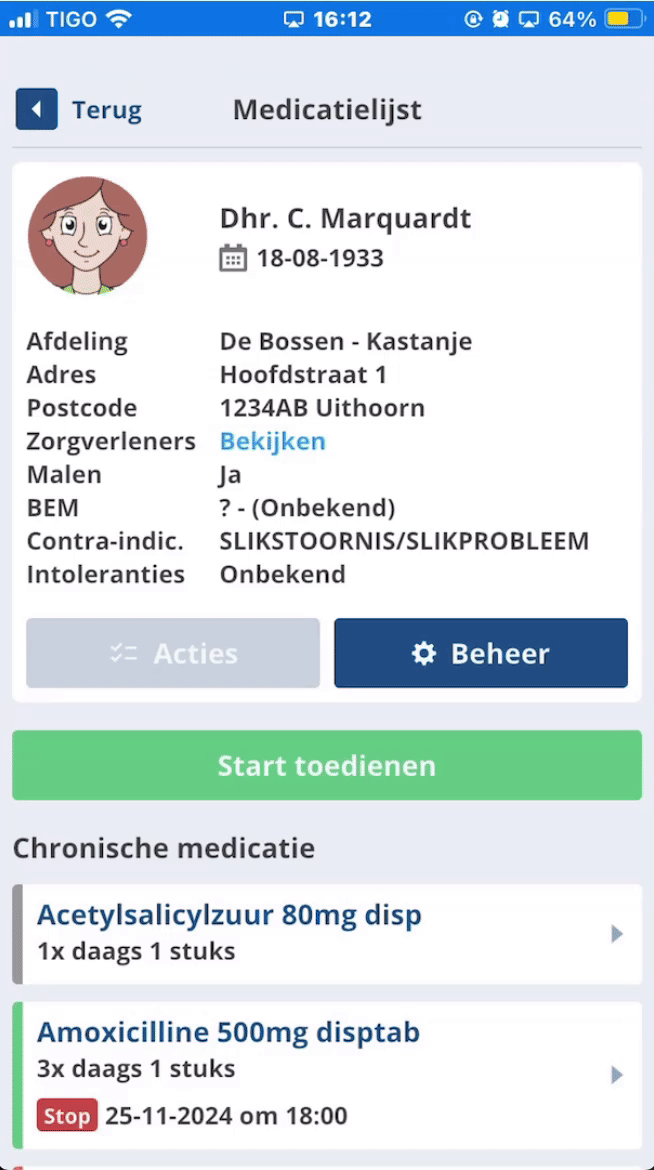
Task: Go back with the Terug button
Action: click(x=78, y=109)
